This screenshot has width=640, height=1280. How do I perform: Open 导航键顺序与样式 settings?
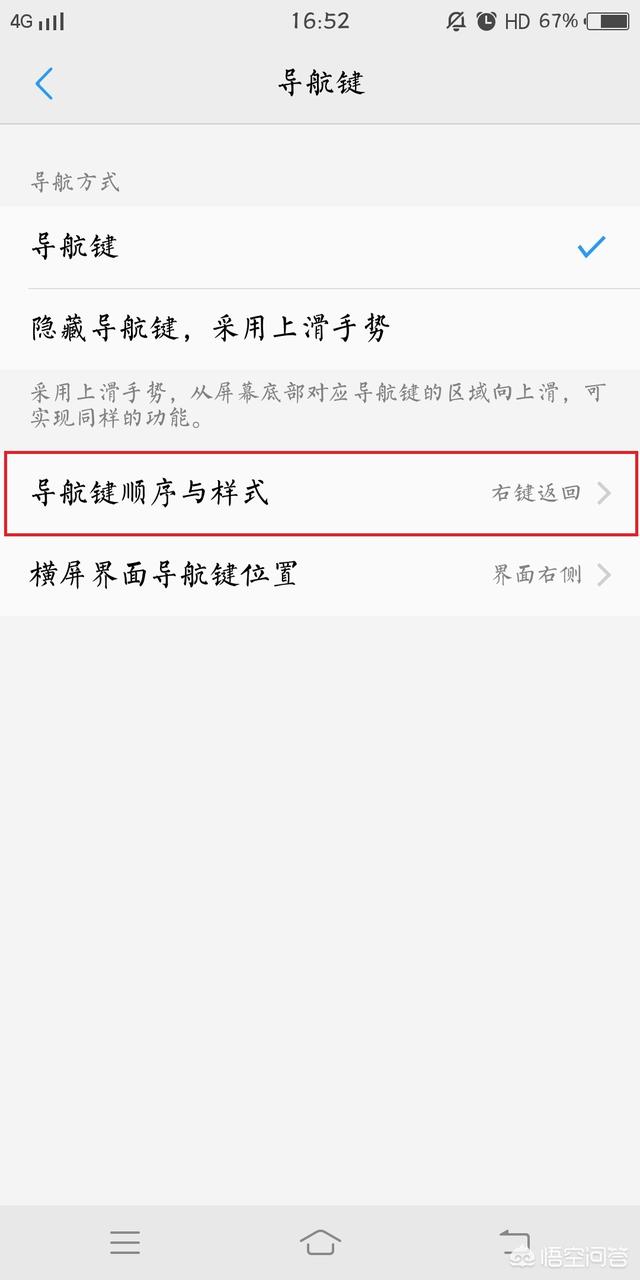pyautogui.click(x=320, y=492)
